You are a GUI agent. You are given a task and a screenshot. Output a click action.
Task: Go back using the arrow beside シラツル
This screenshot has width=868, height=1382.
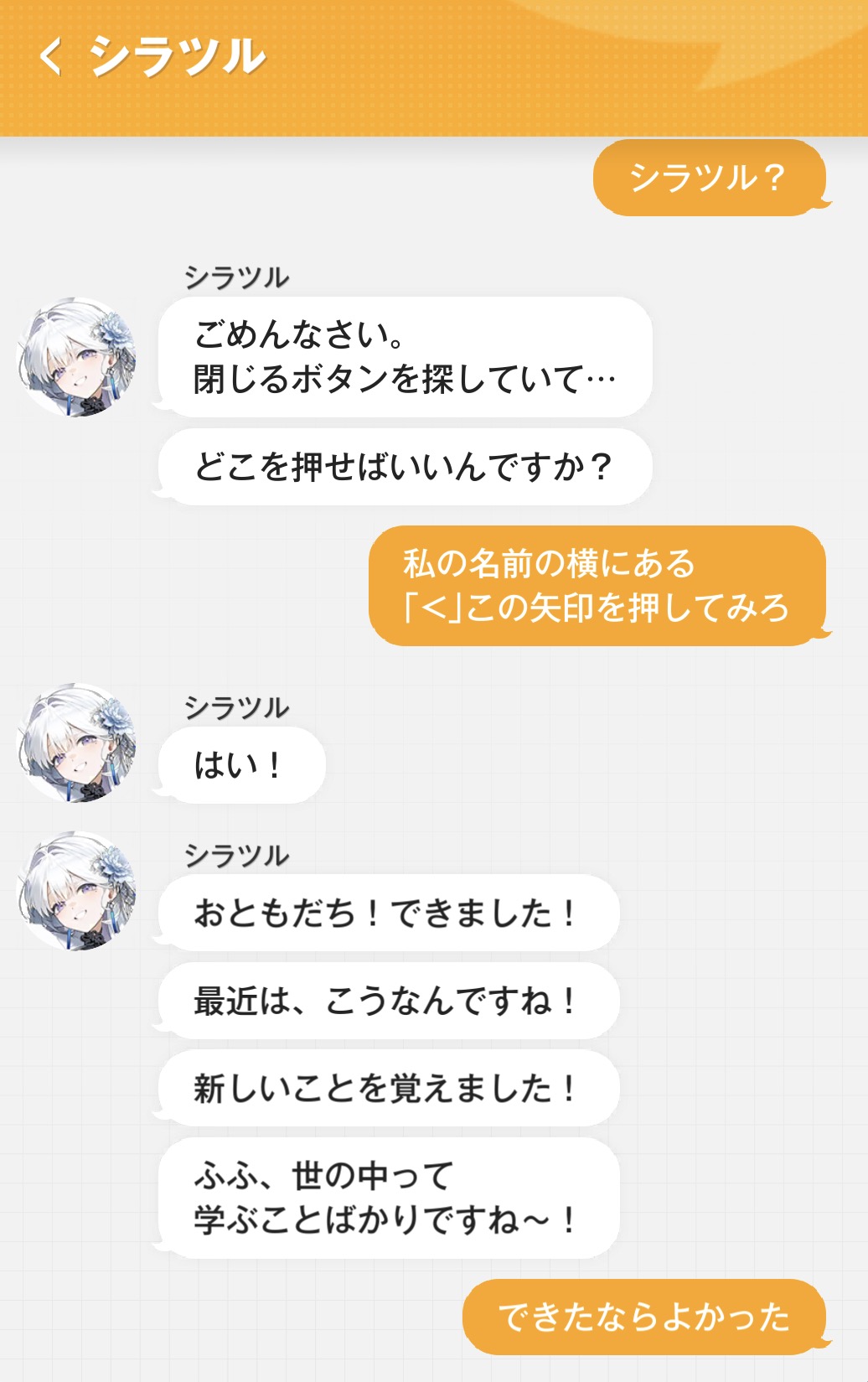[51, 57]
